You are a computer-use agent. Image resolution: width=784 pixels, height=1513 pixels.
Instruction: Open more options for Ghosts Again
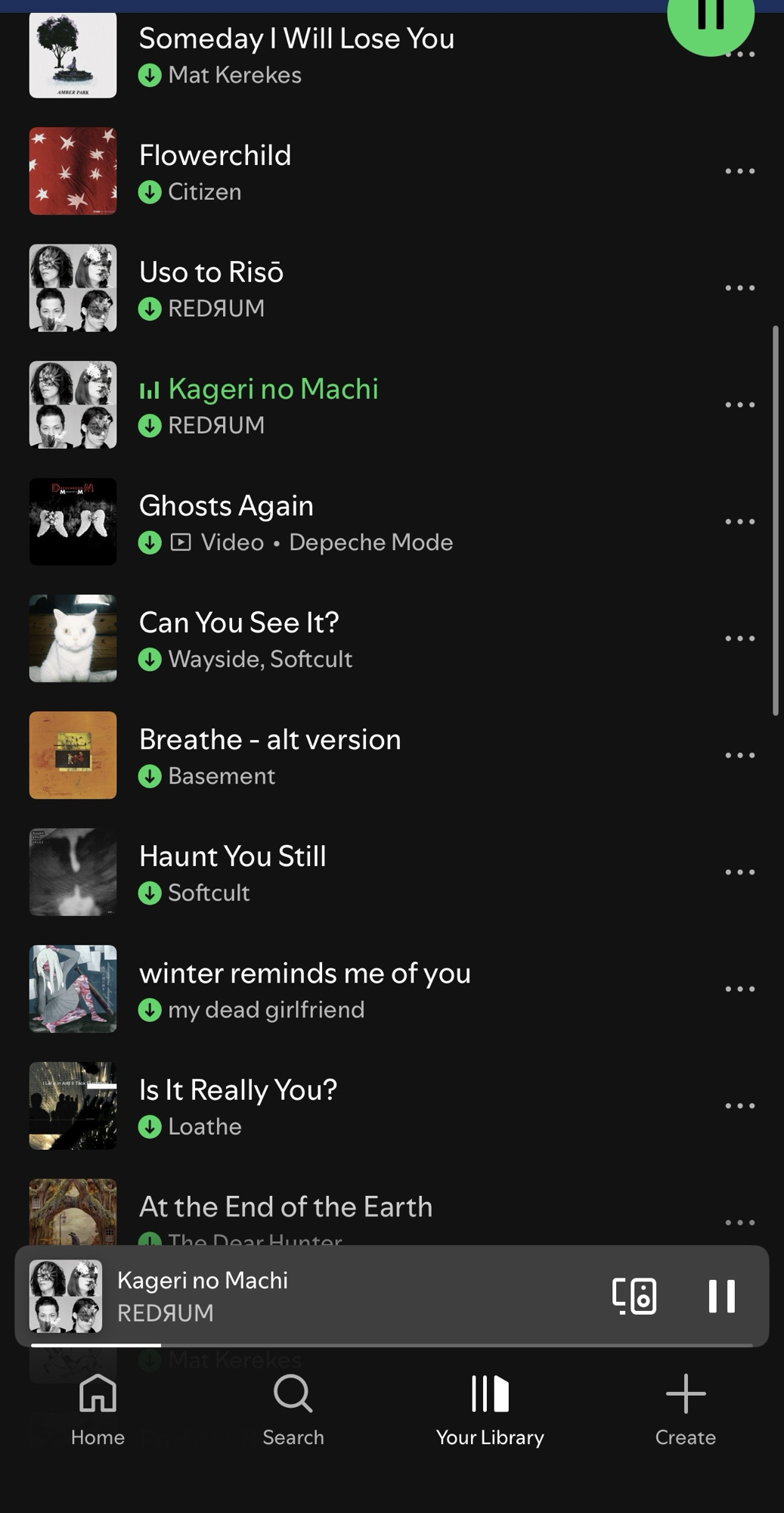739,522
